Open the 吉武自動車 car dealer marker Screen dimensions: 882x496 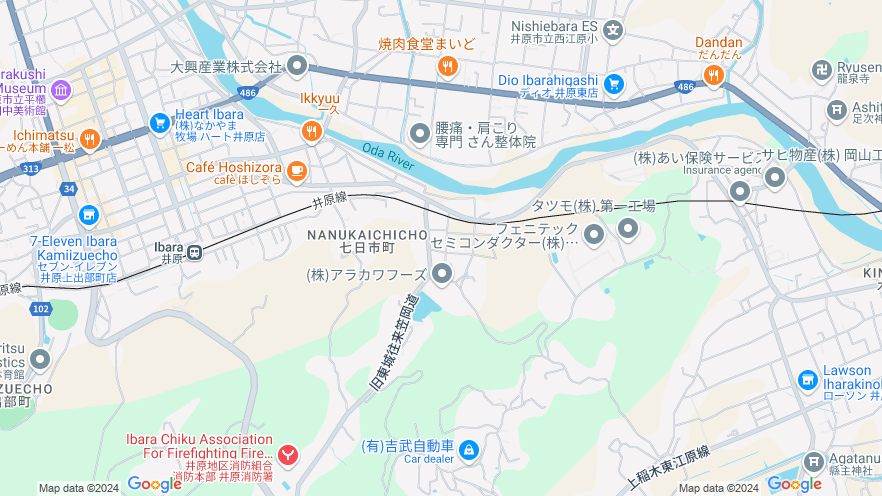point(469,451)
